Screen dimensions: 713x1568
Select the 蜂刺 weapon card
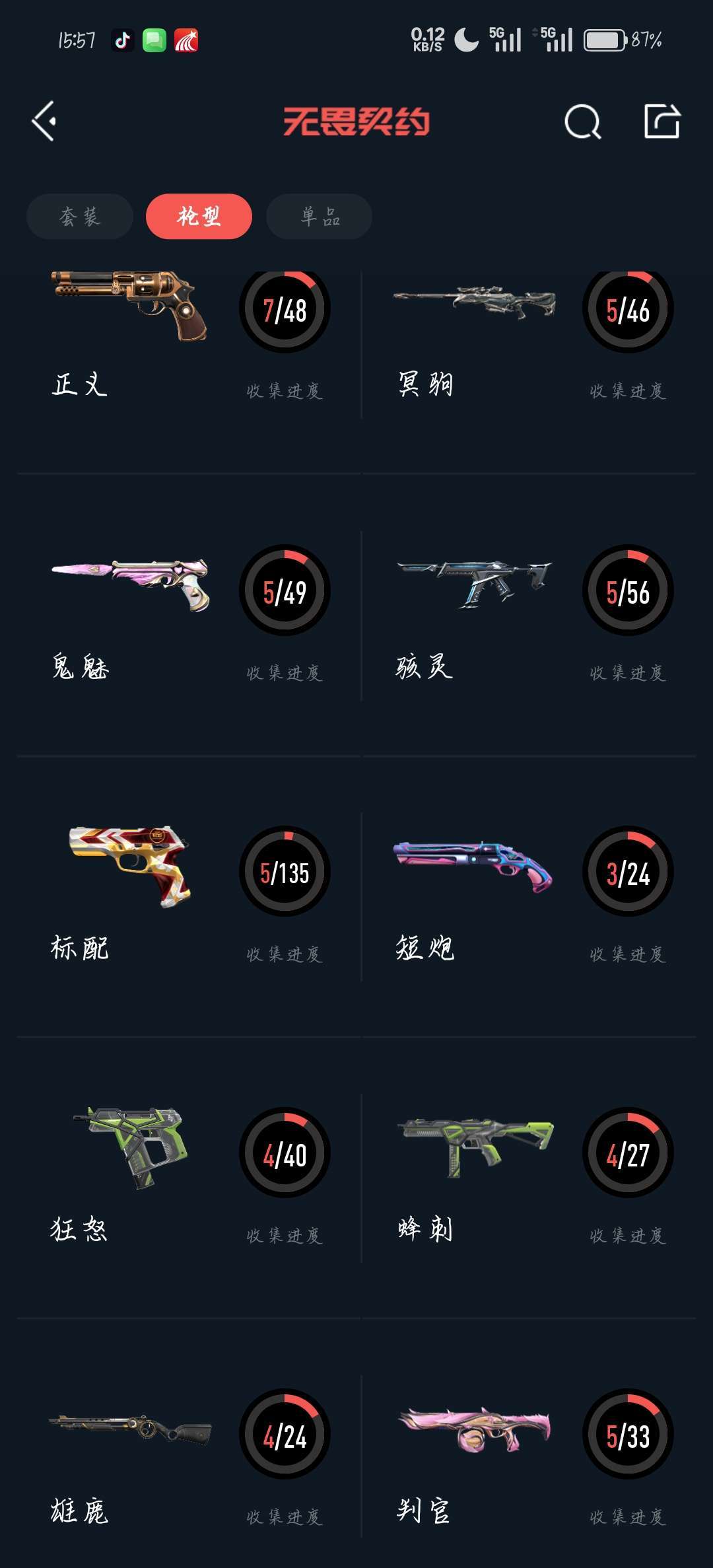pyautogui.click(x=529, y=1178)
